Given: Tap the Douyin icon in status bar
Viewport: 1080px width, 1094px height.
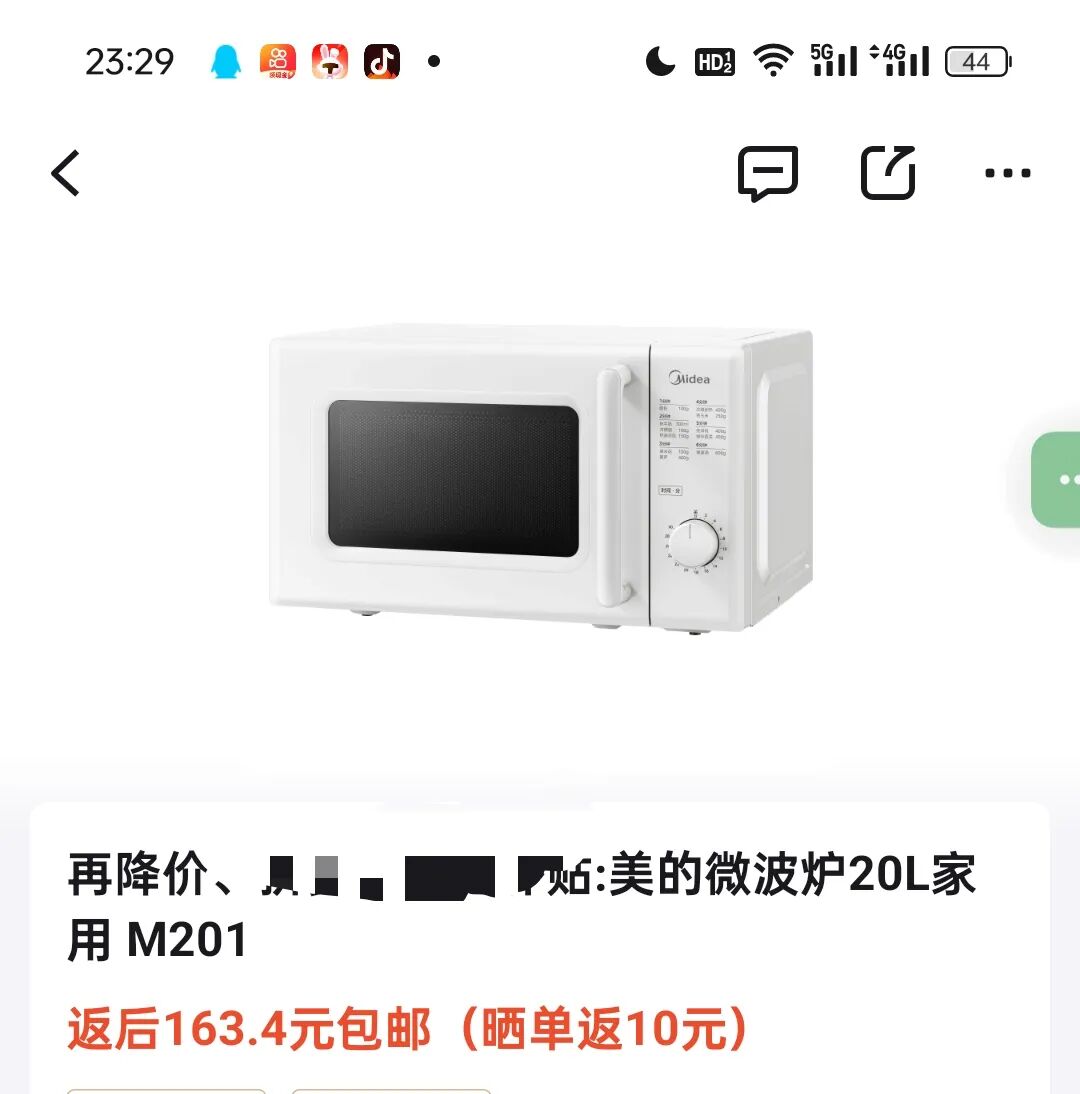Looking at the screenshot, I should click(x=383, y=61).
